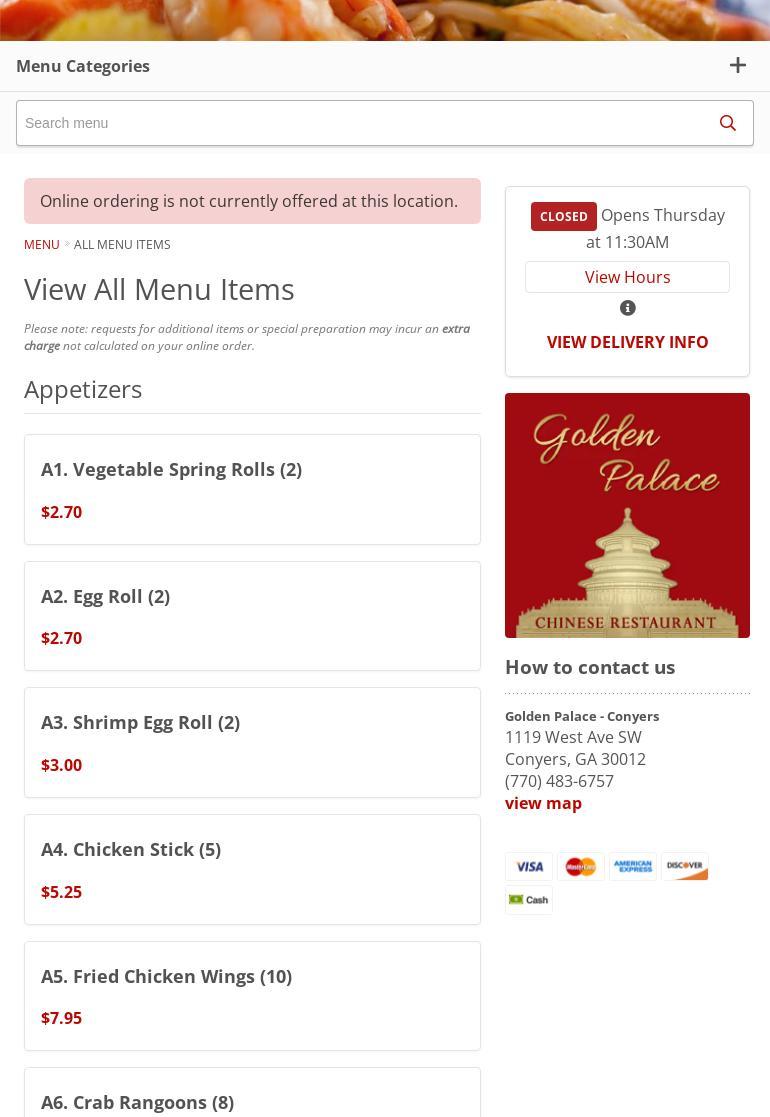The width and height of the screenshot is (770, 1117).
Task: Open the Menu breadcrumb link
Action: click(41, 245)
